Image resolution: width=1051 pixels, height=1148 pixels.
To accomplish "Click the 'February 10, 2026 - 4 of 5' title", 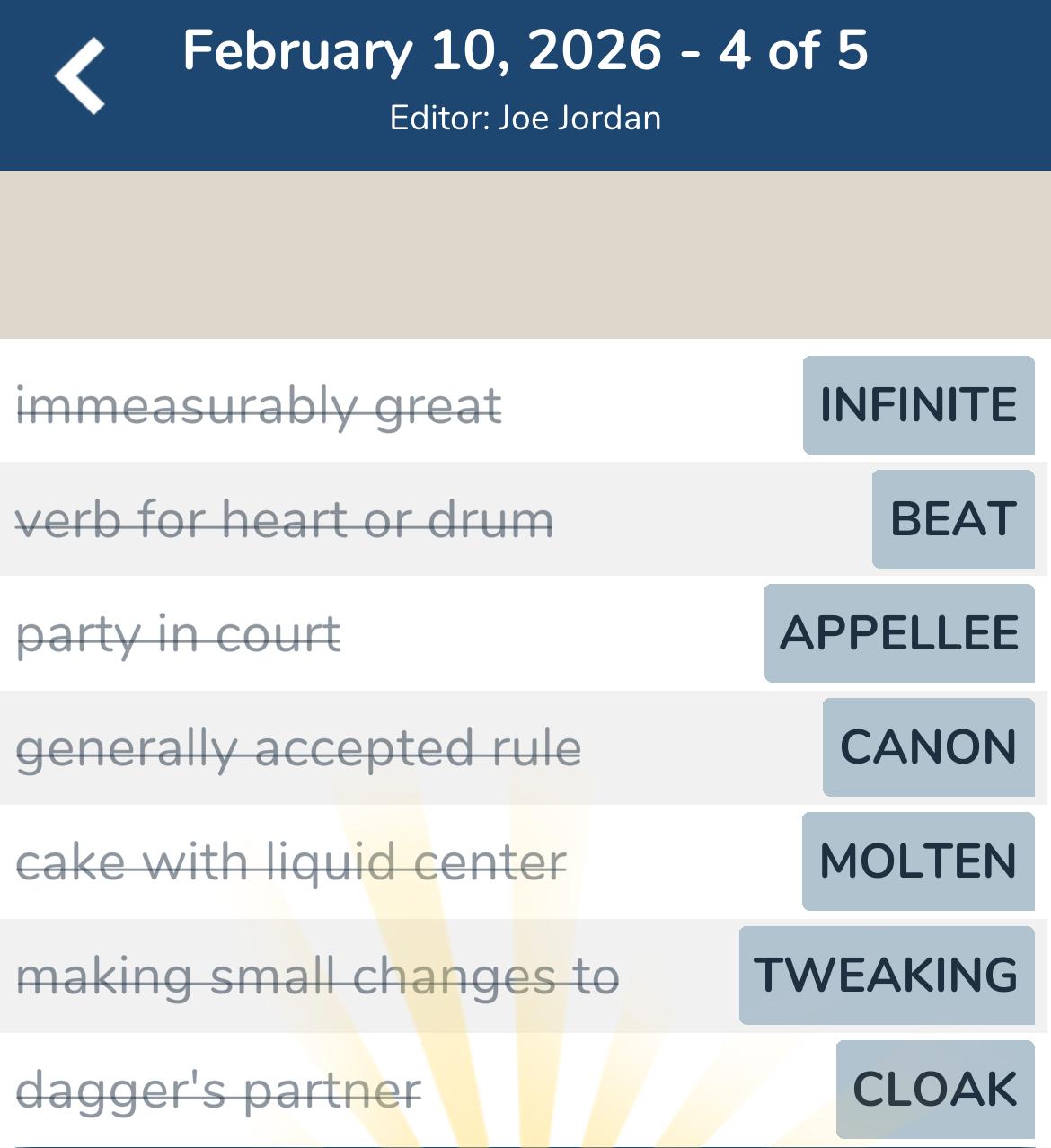I will click(x=525, y=51).
